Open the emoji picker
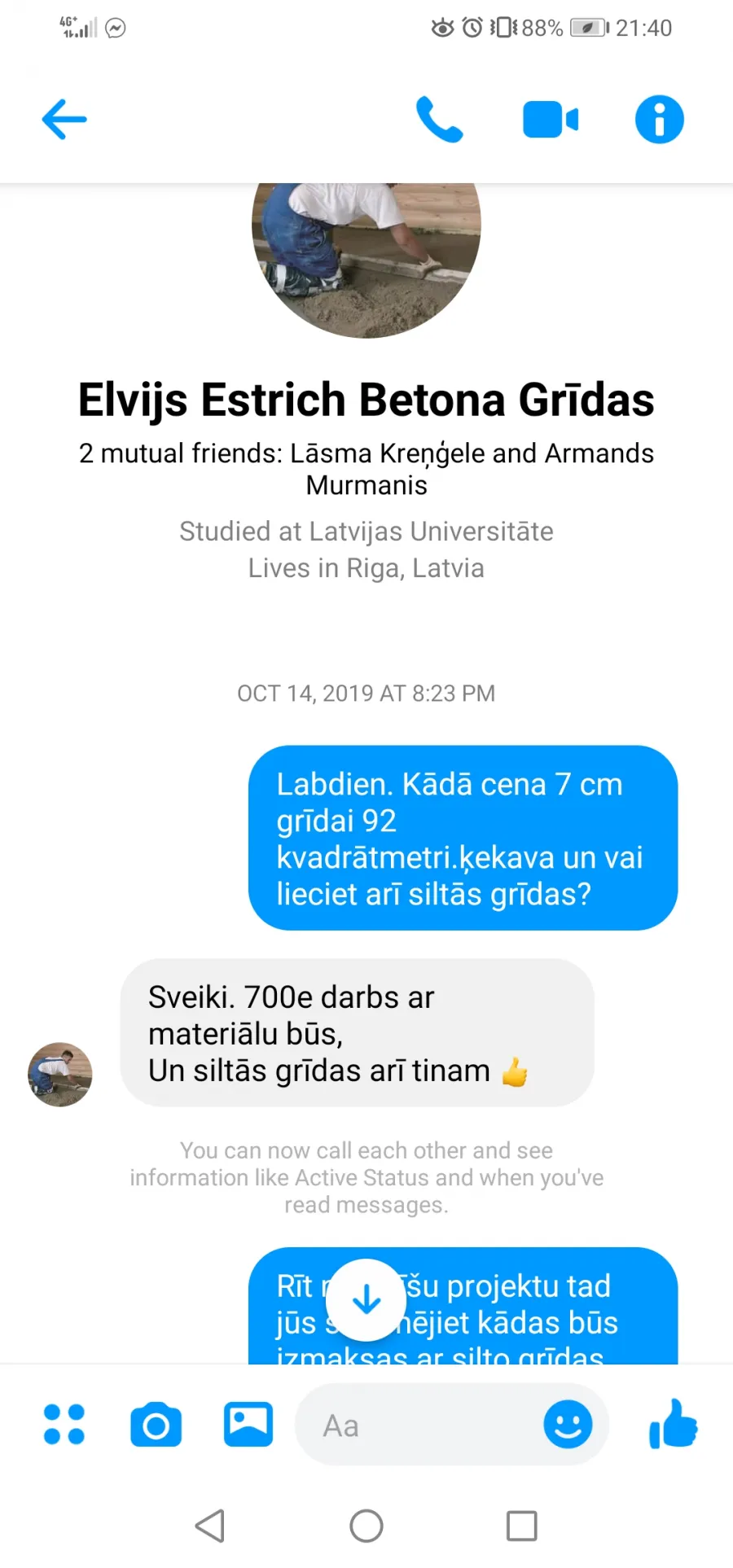Image resolution: width=733 pixels, height=1568 pixels. click(x=568, y=1425)
